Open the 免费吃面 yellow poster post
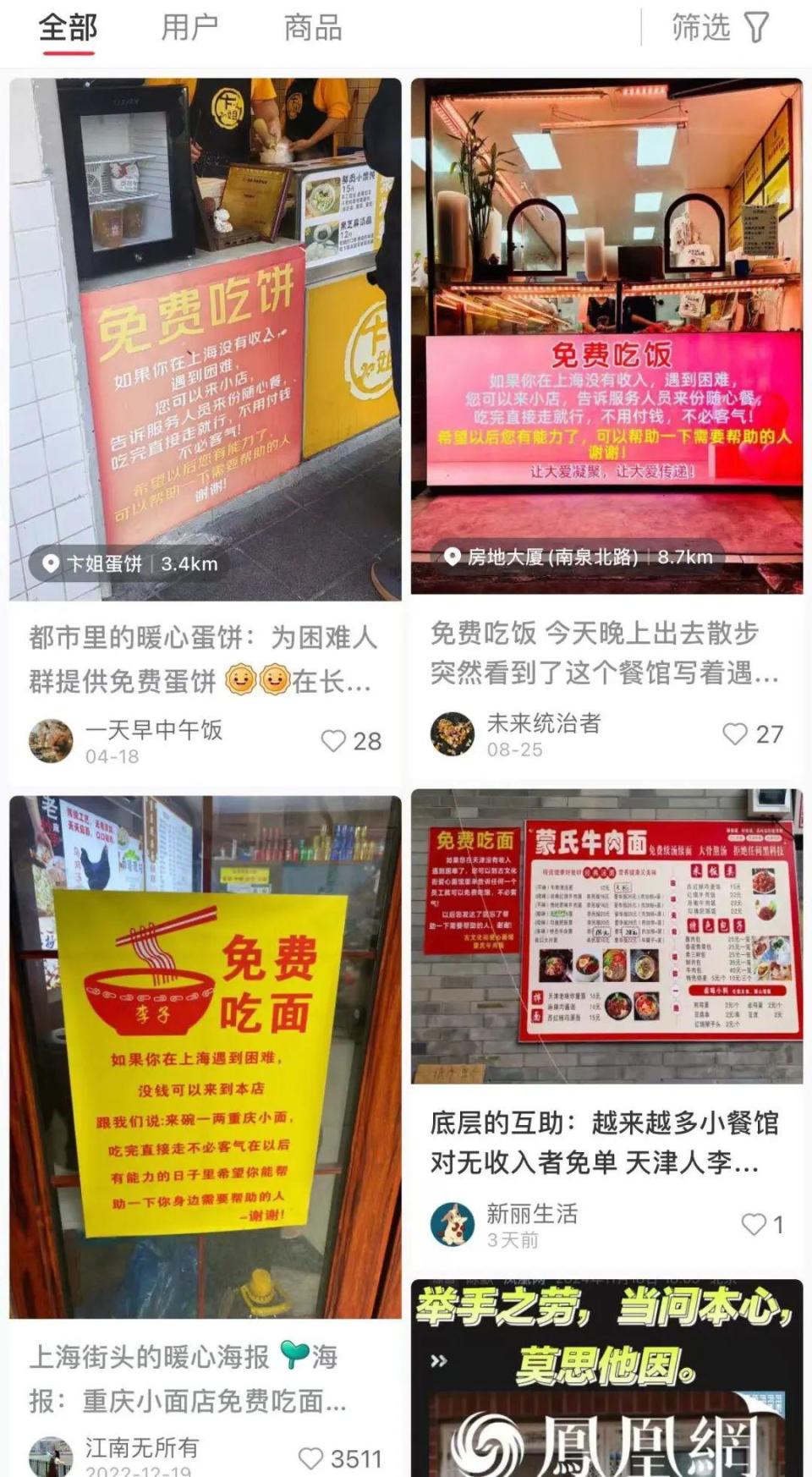812x1477 pixels. [205, 1057]
